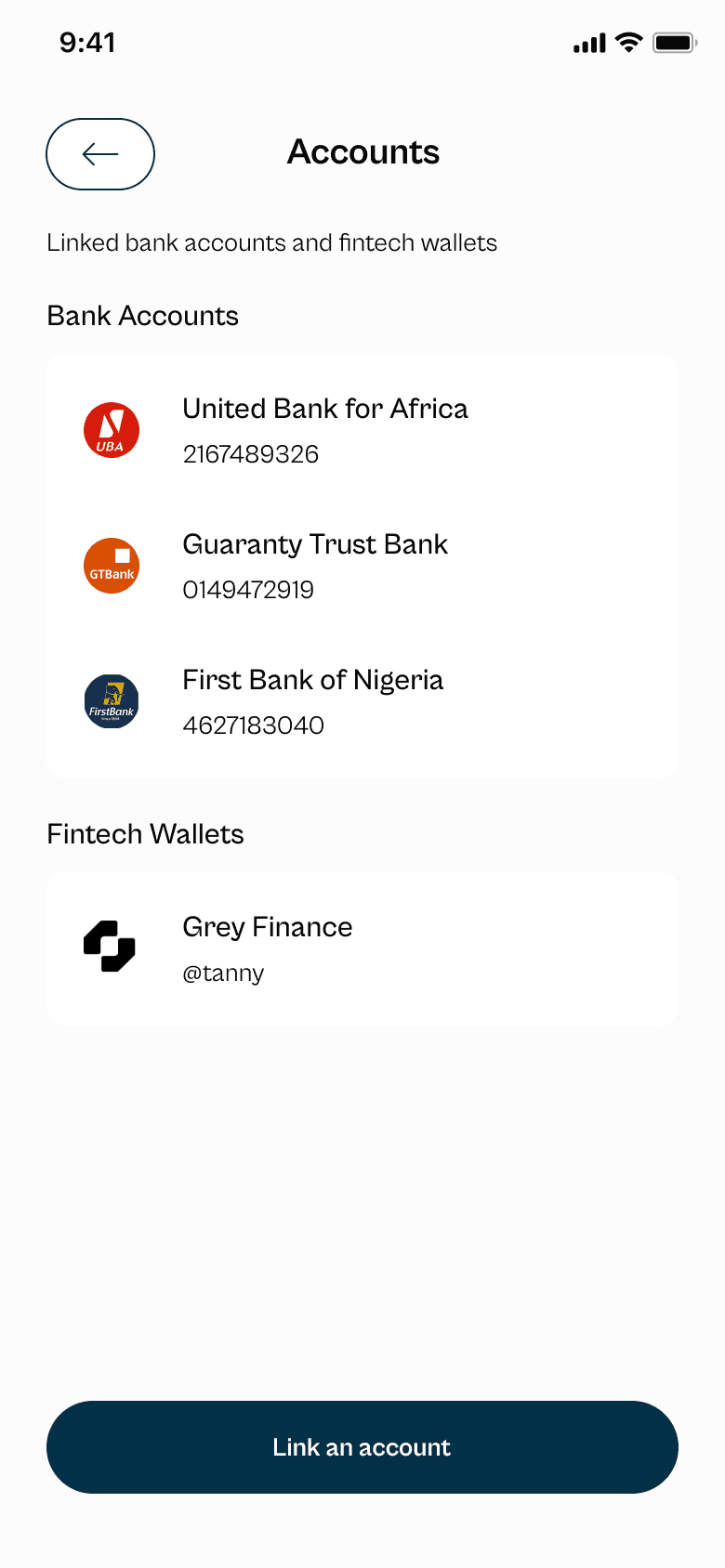Tap the Link an account button

click(x=362, y=1447)
